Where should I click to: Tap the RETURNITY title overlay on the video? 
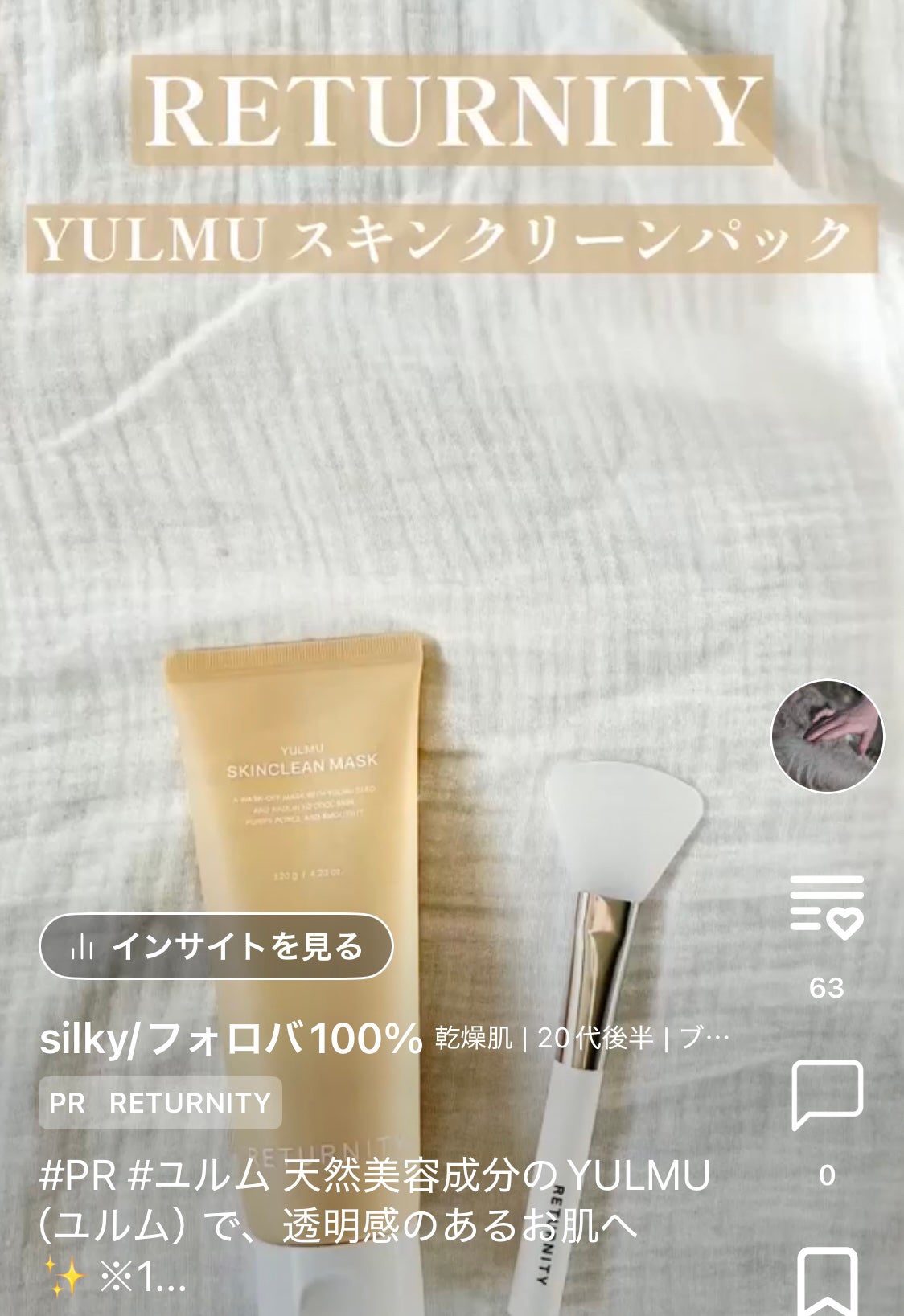tap(452, 109)
